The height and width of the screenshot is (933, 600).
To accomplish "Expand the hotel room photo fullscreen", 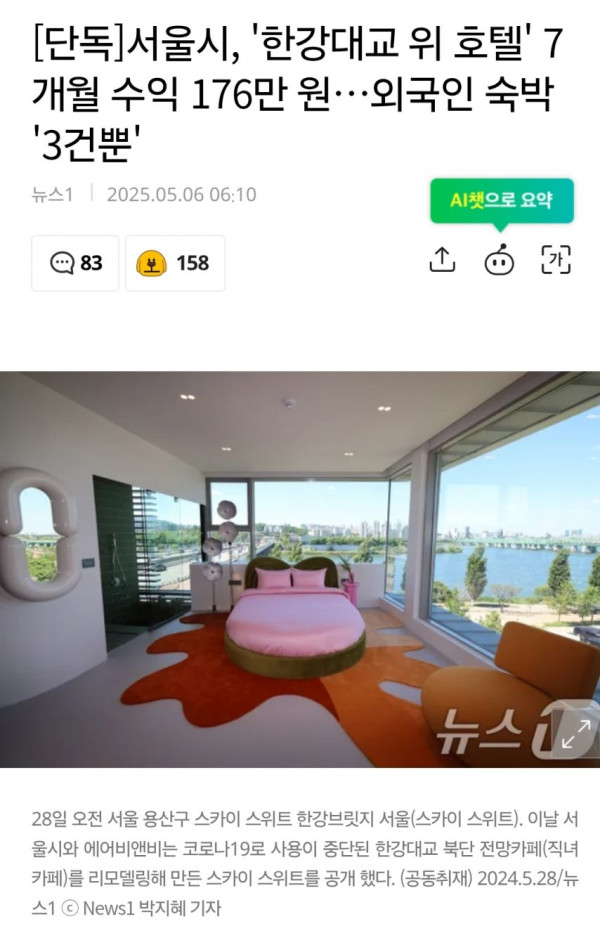I will (575, 740).
